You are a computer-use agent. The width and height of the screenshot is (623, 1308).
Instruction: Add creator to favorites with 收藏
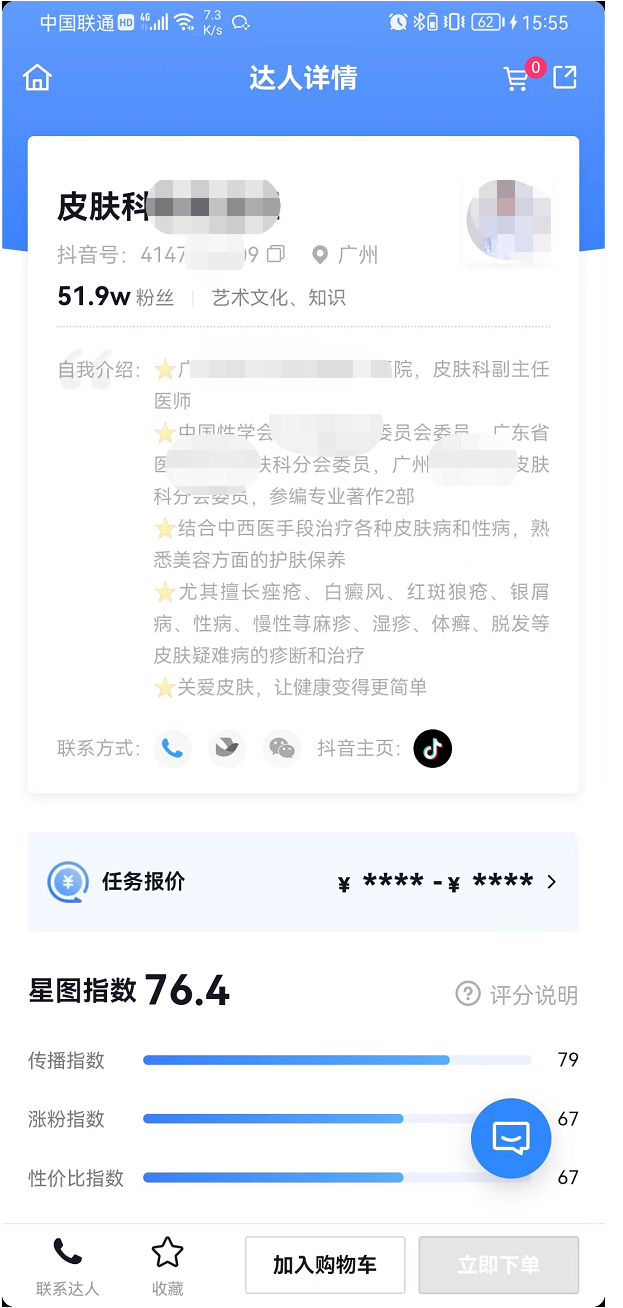click(167, 1265)
